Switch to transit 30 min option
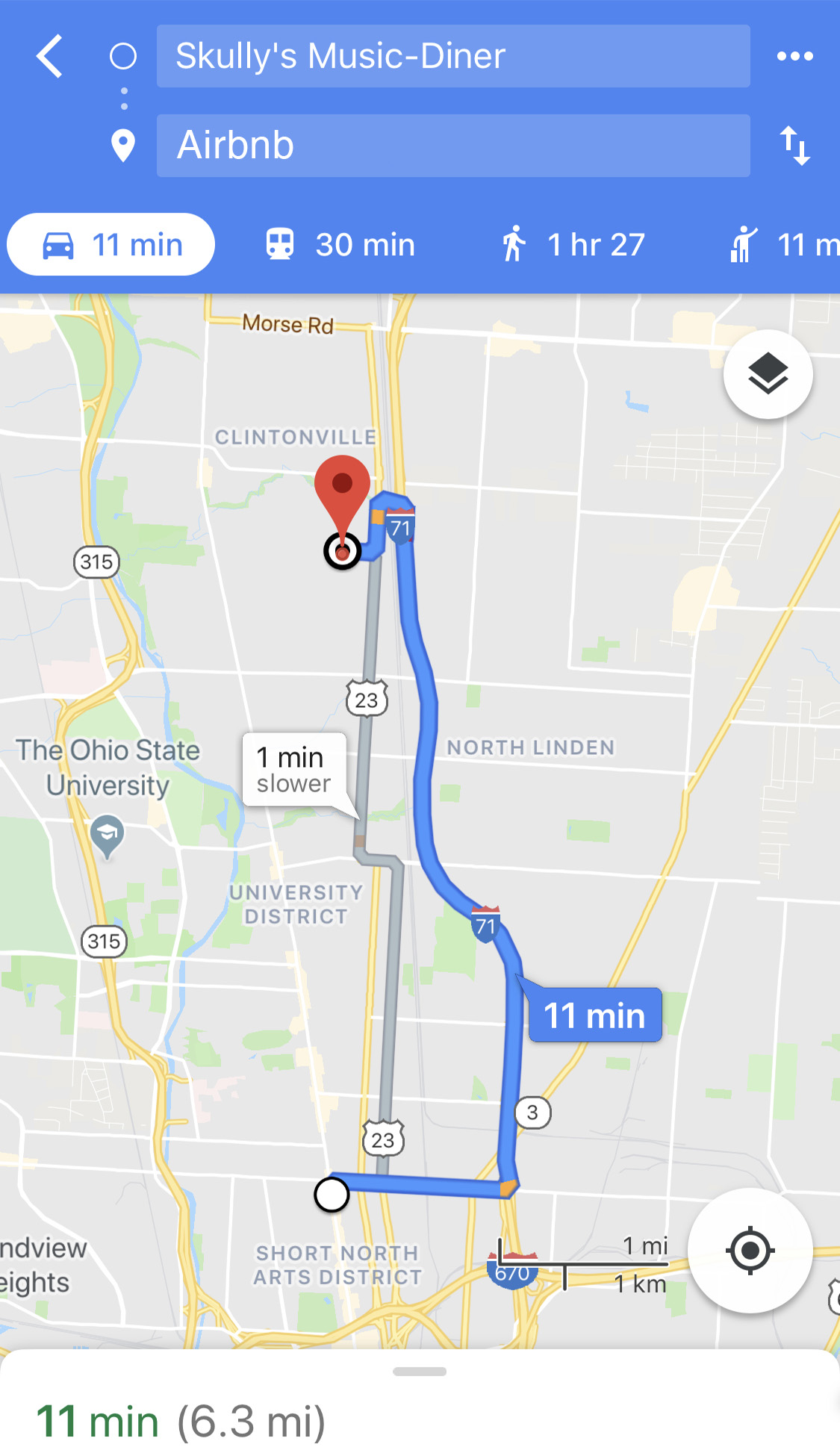The width and height of the screenshot is (840, 1456). click(x=340, y=244)
